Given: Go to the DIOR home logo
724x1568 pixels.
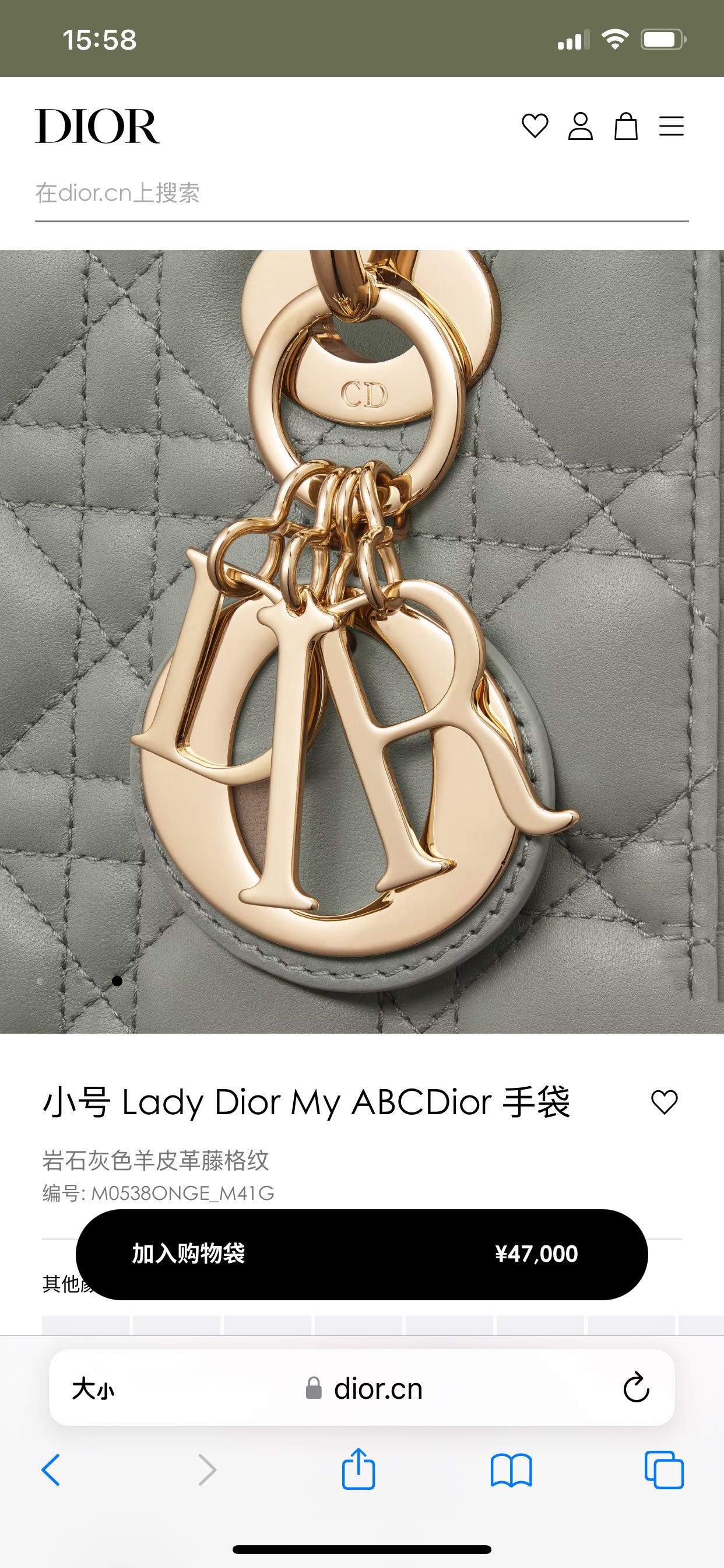Looking at the screenshot, I should pos(98,126).
